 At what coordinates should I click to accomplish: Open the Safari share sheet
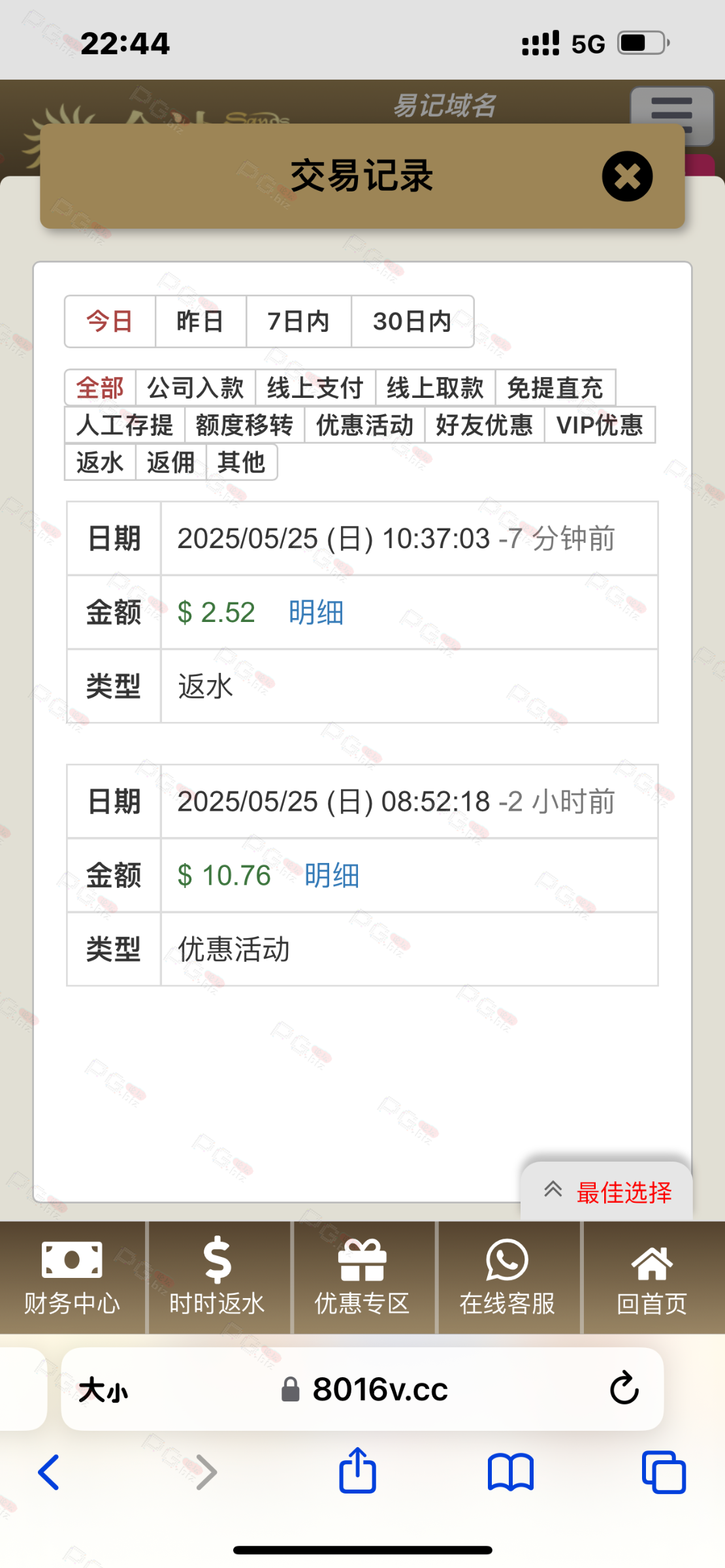pos(357,1471)
